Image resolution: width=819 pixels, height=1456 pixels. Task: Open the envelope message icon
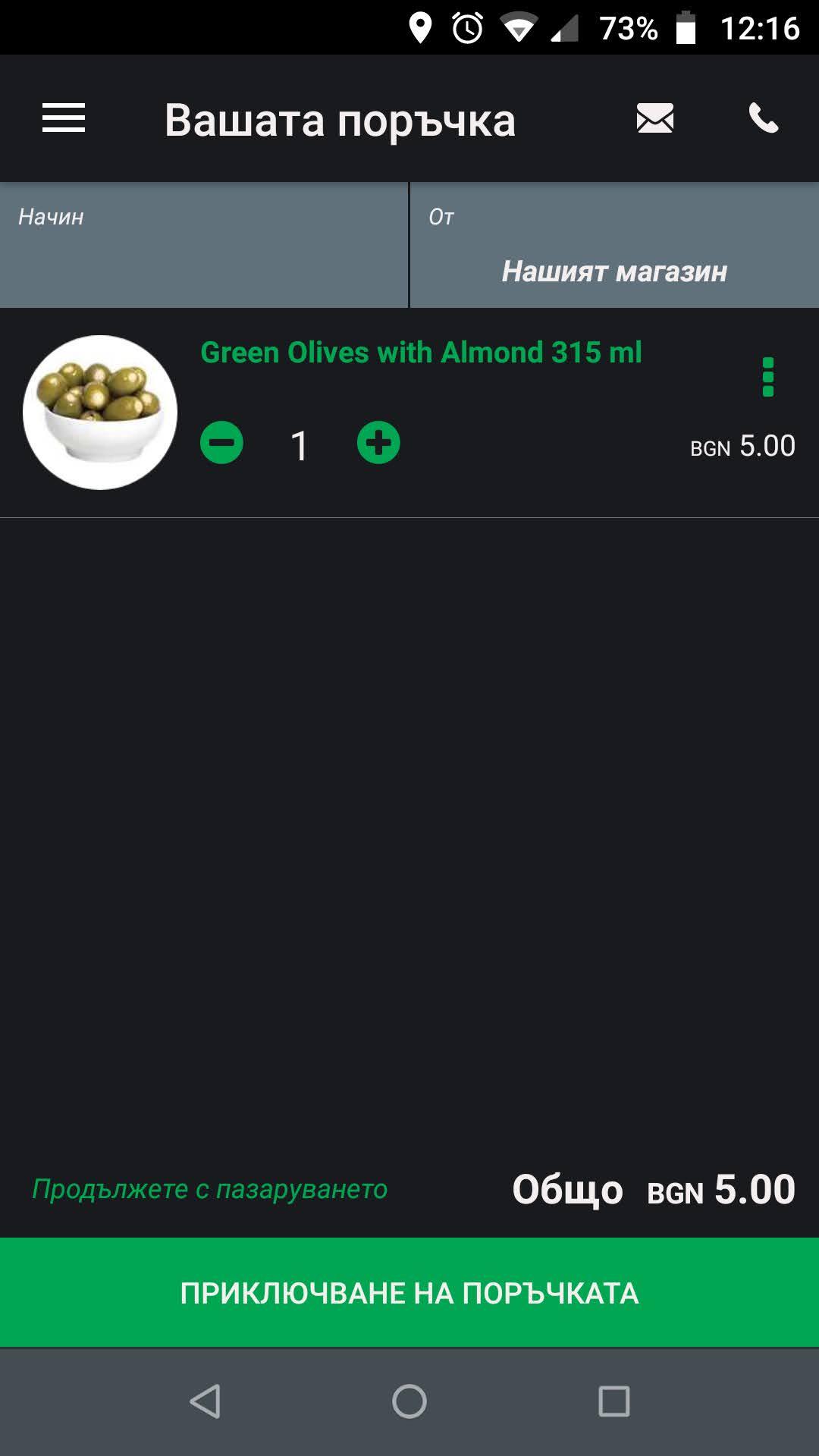[655, 118]
